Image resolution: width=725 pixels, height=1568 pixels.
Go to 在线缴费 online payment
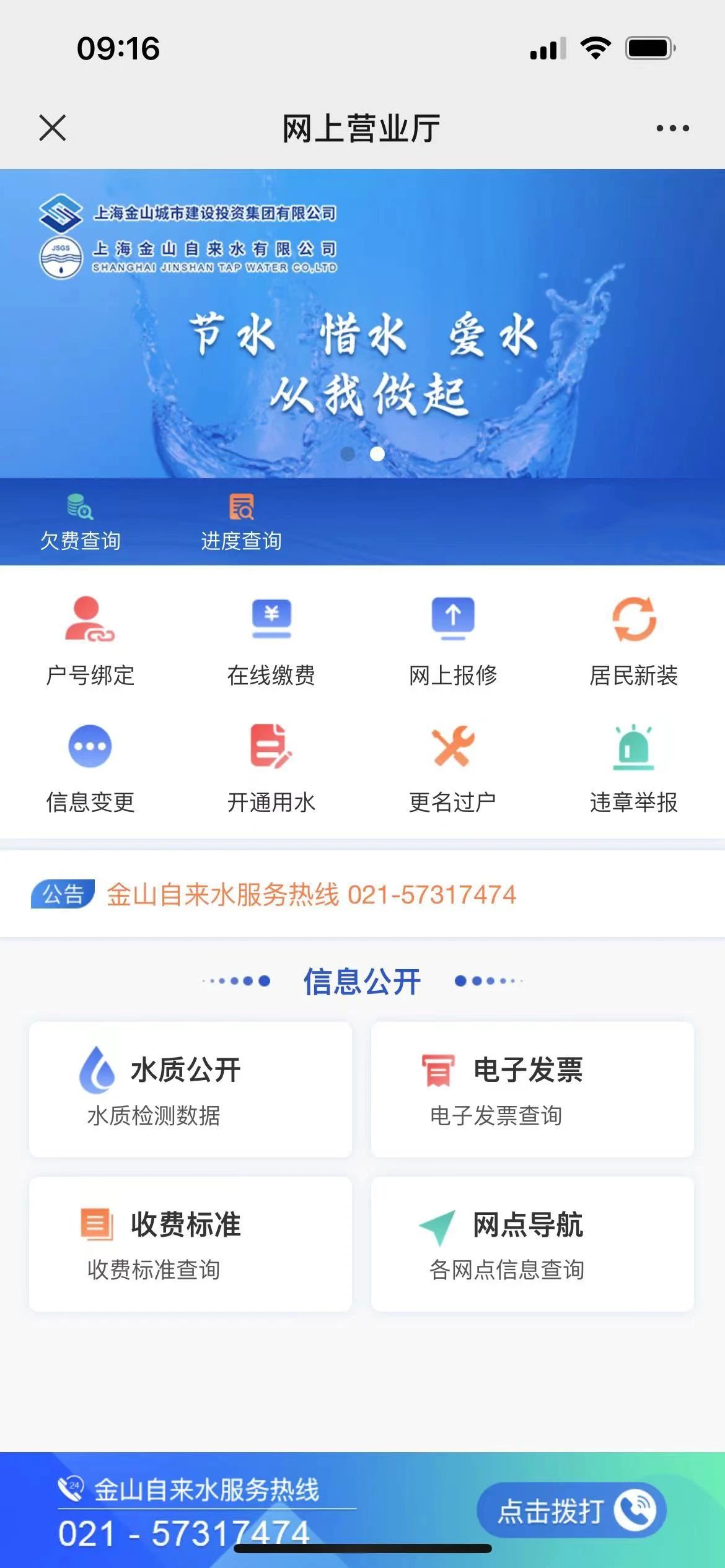point(271,641)
